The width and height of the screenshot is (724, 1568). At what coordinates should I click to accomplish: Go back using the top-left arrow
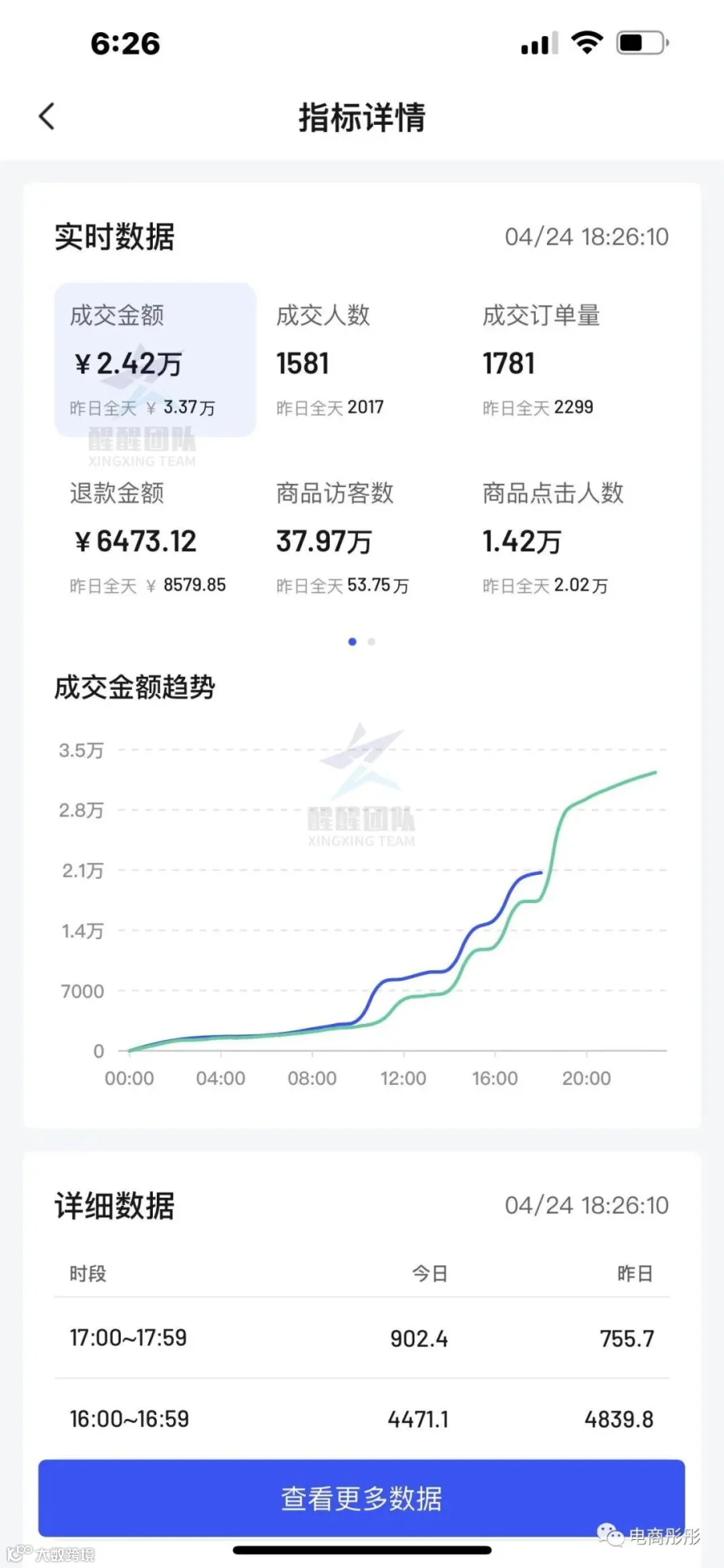pos(47,117)
